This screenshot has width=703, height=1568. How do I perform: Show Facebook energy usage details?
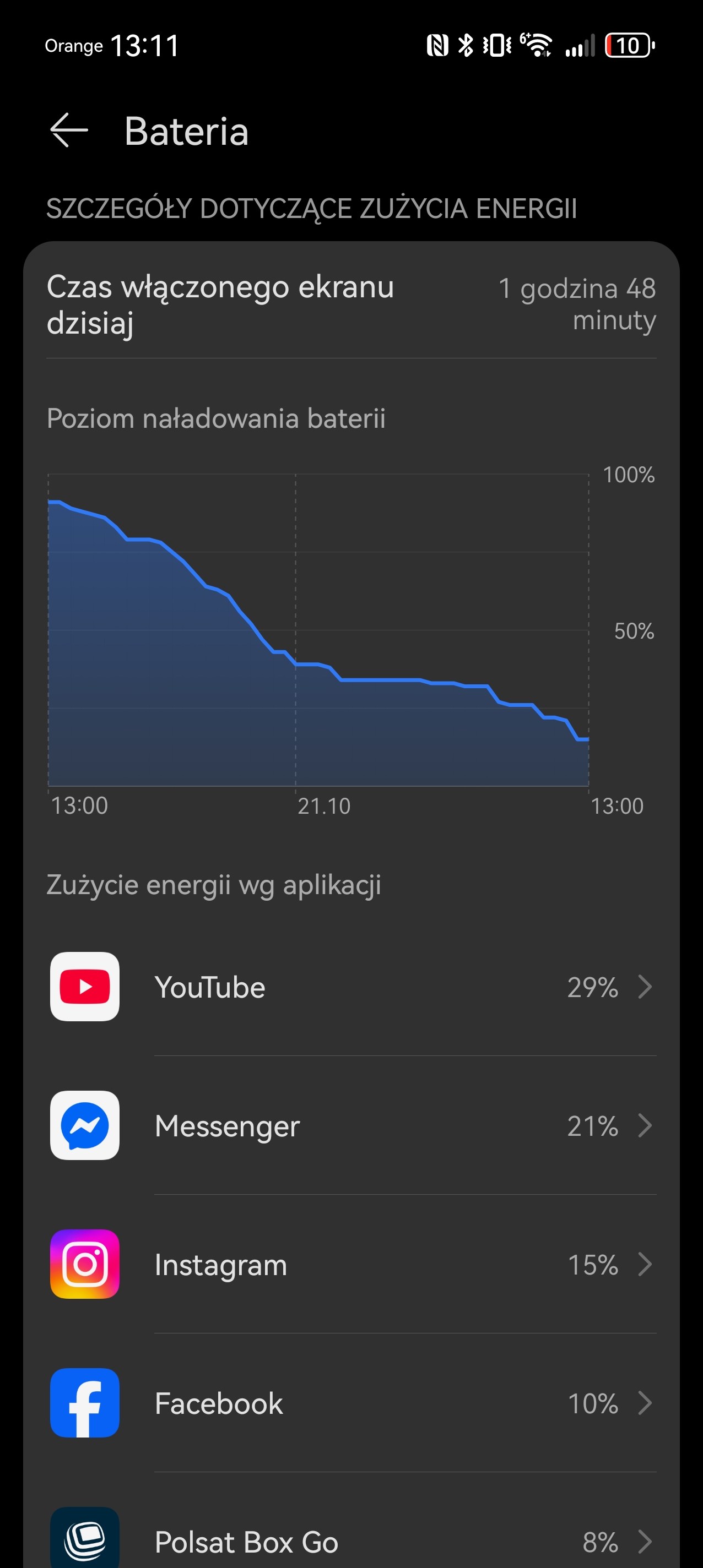pyautogui.click(x=351, y=1403)
